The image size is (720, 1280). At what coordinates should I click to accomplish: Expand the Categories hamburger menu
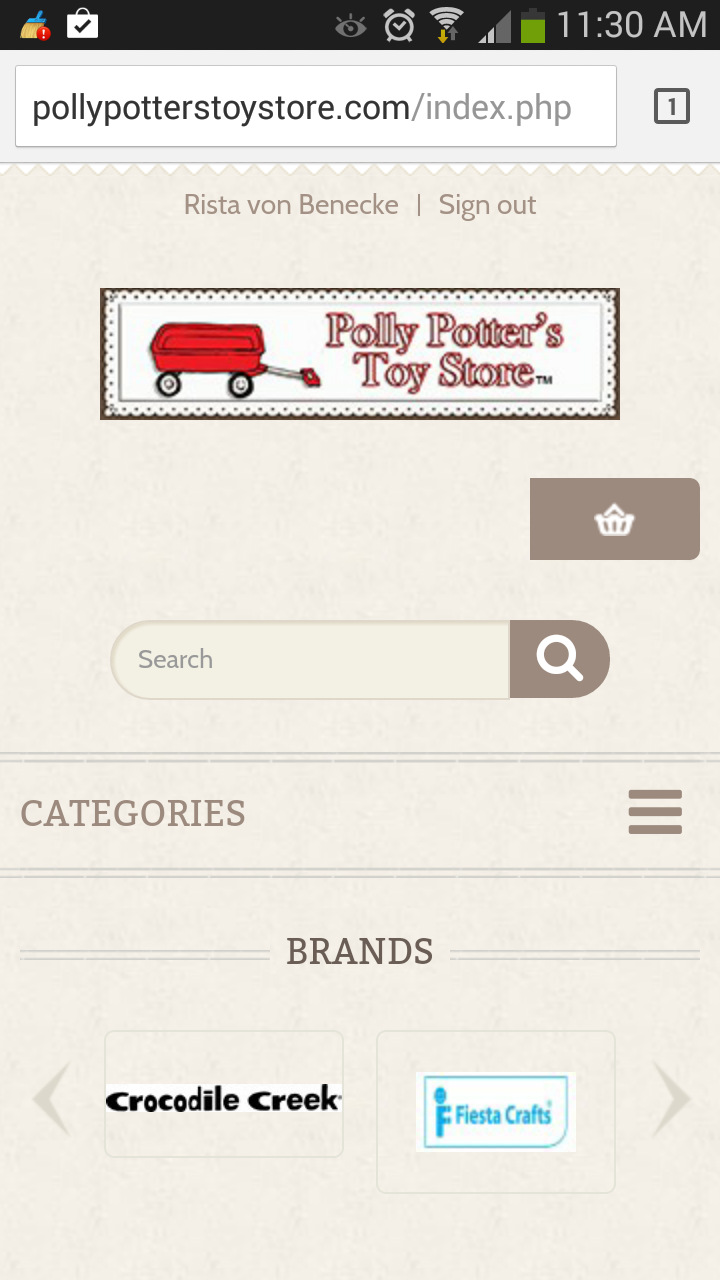tap(655, 812)
